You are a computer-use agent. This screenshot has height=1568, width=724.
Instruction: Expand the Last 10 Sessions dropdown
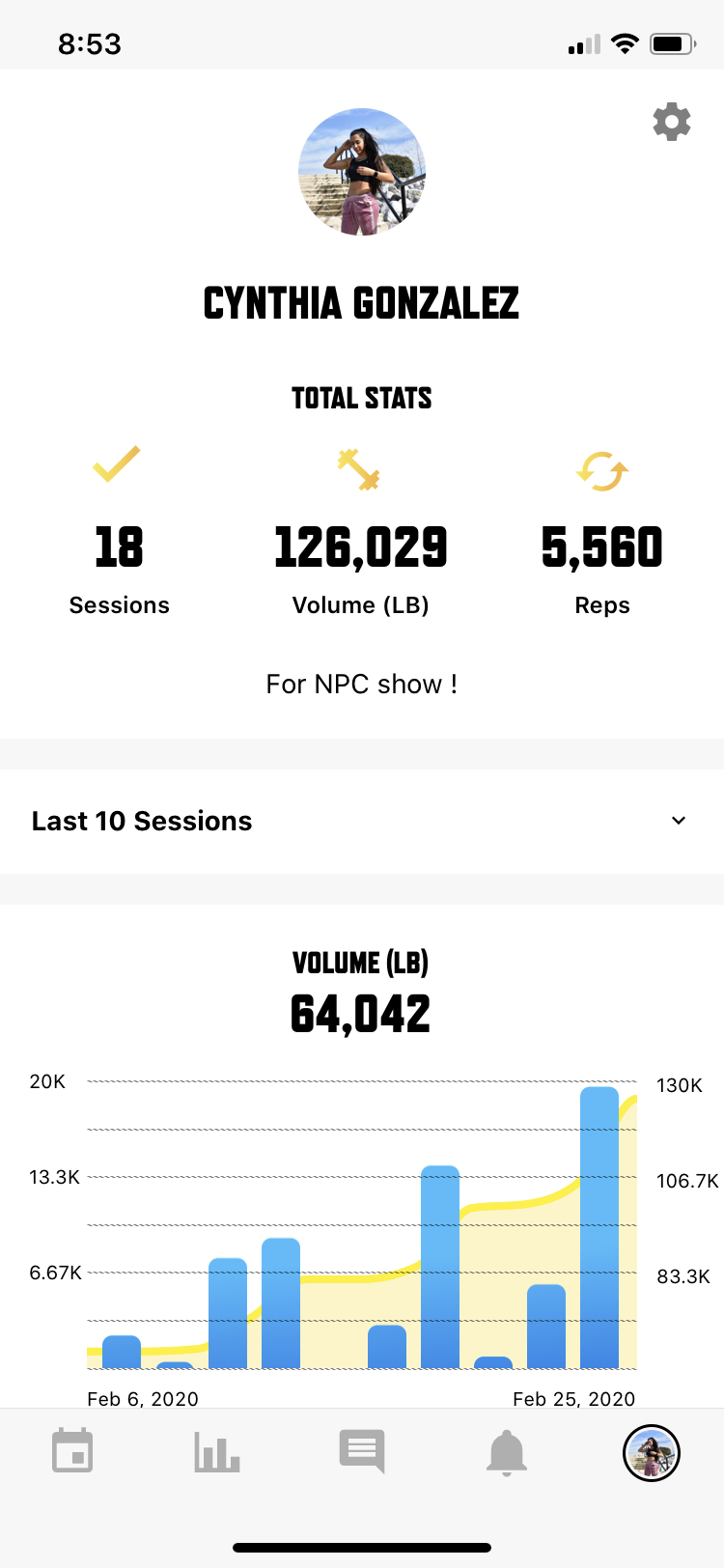pyautogui.click(x=362, y=821)
